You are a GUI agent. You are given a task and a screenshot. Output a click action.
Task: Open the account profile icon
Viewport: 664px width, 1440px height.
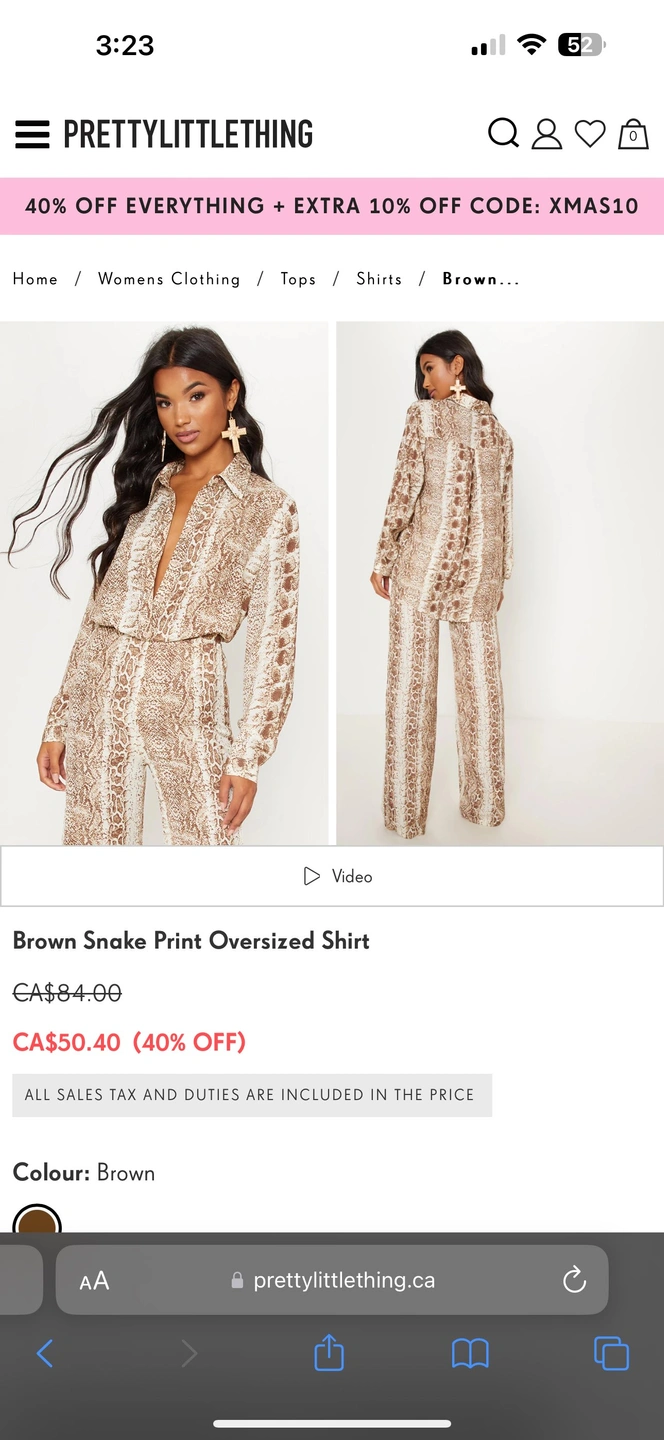click(x=546, y=134)
